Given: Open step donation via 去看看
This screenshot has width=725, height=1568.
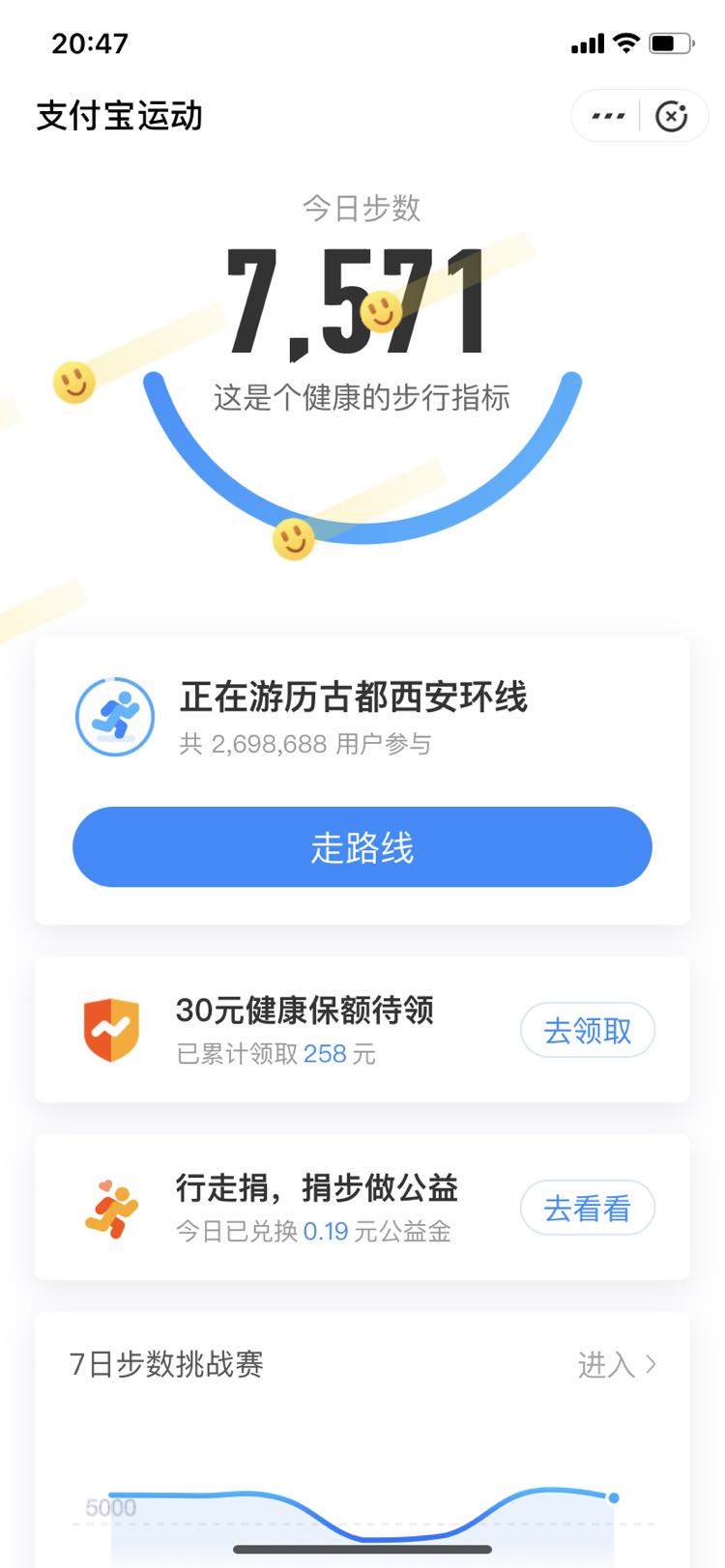Looking at the screenshot, I should point(588,1208).
